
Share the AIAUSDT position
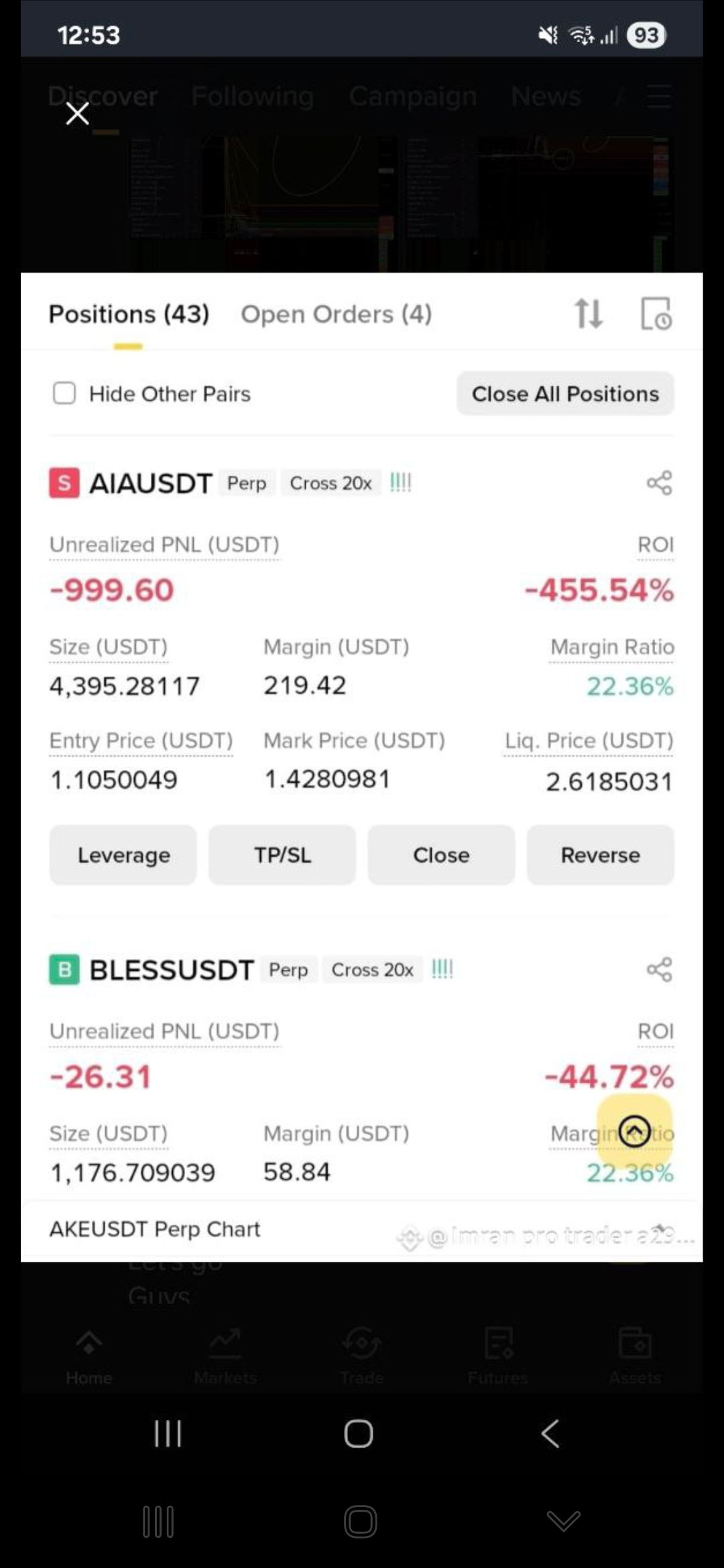point(659,482)
